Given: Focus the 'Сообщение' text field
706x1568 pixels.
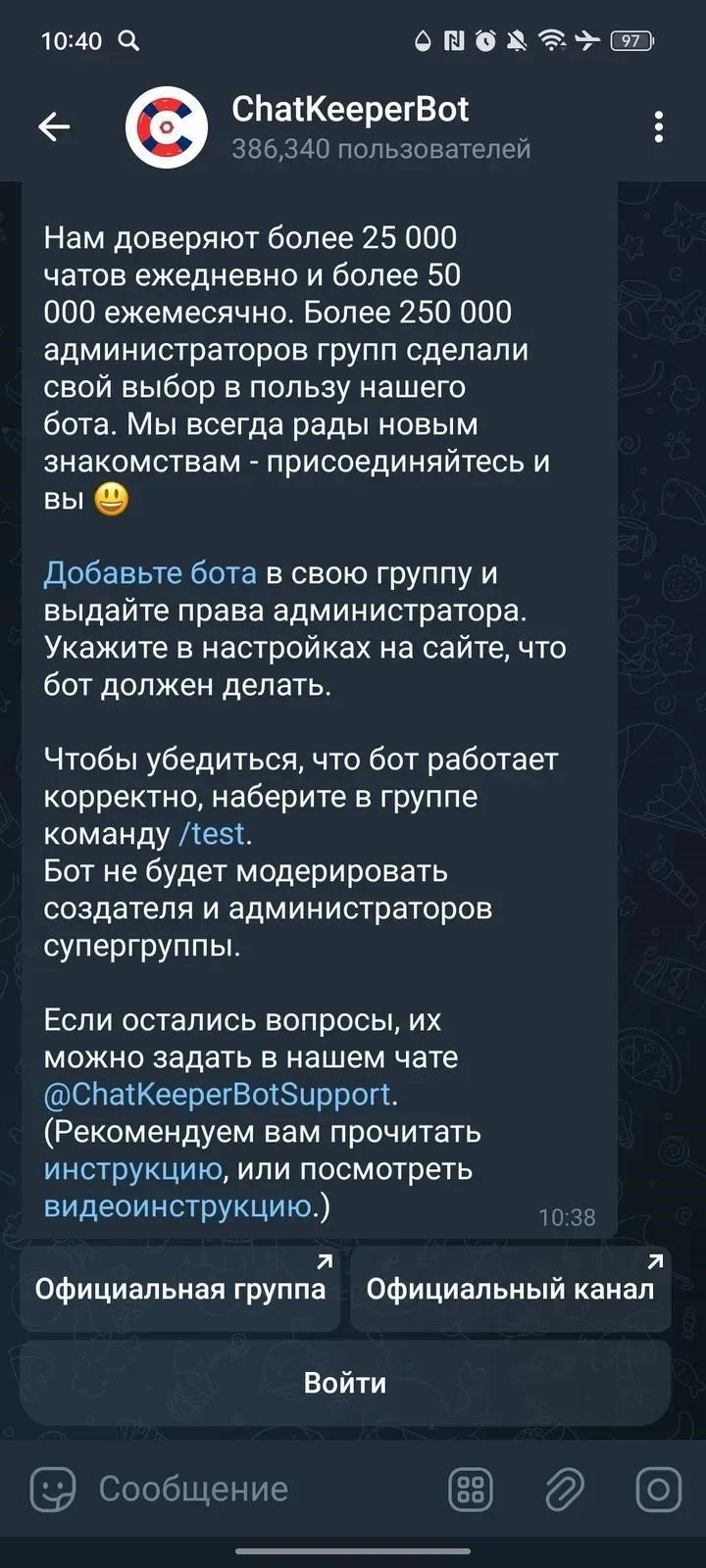Looking at the screenshot, I should (255, 1490).
